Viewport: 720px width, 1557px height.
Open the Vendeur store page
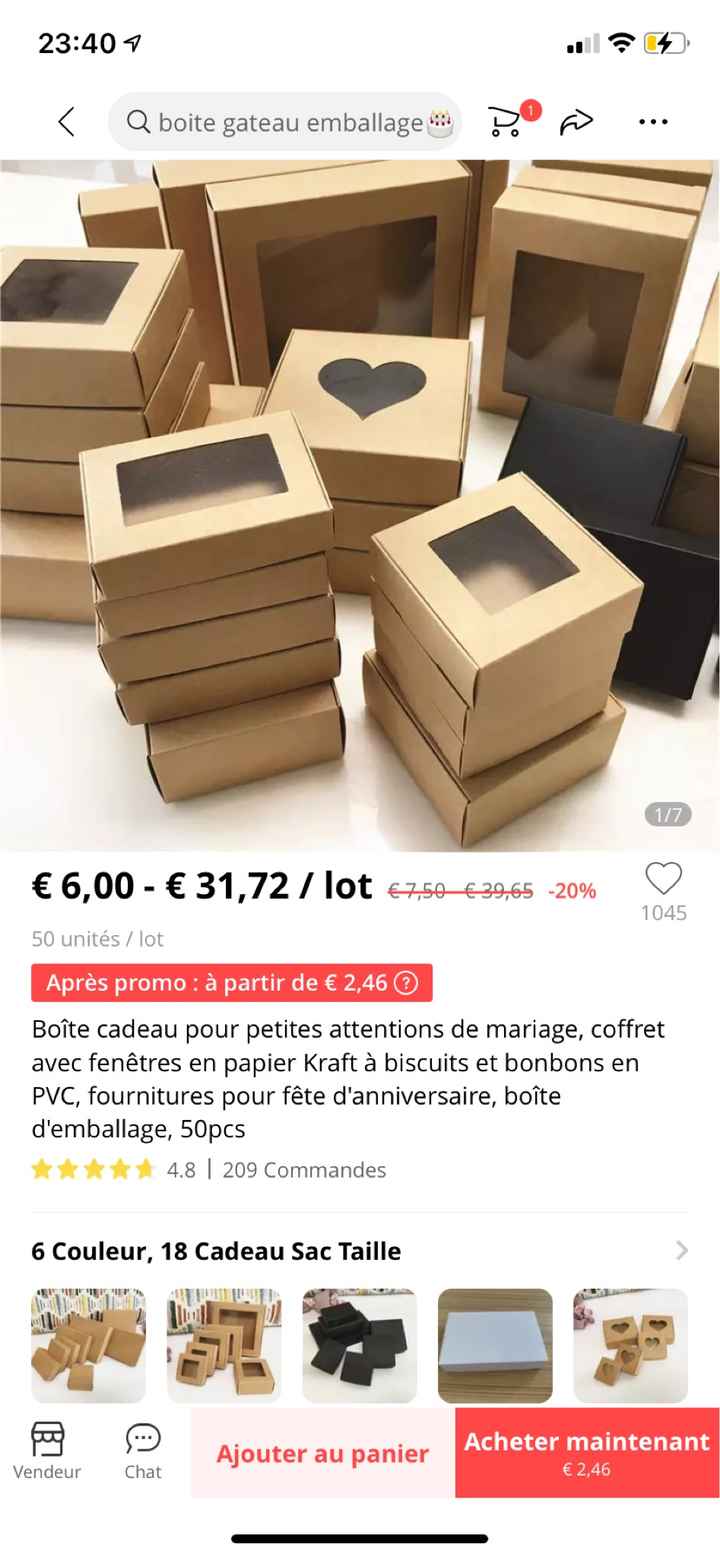(x=47, y=1449)
